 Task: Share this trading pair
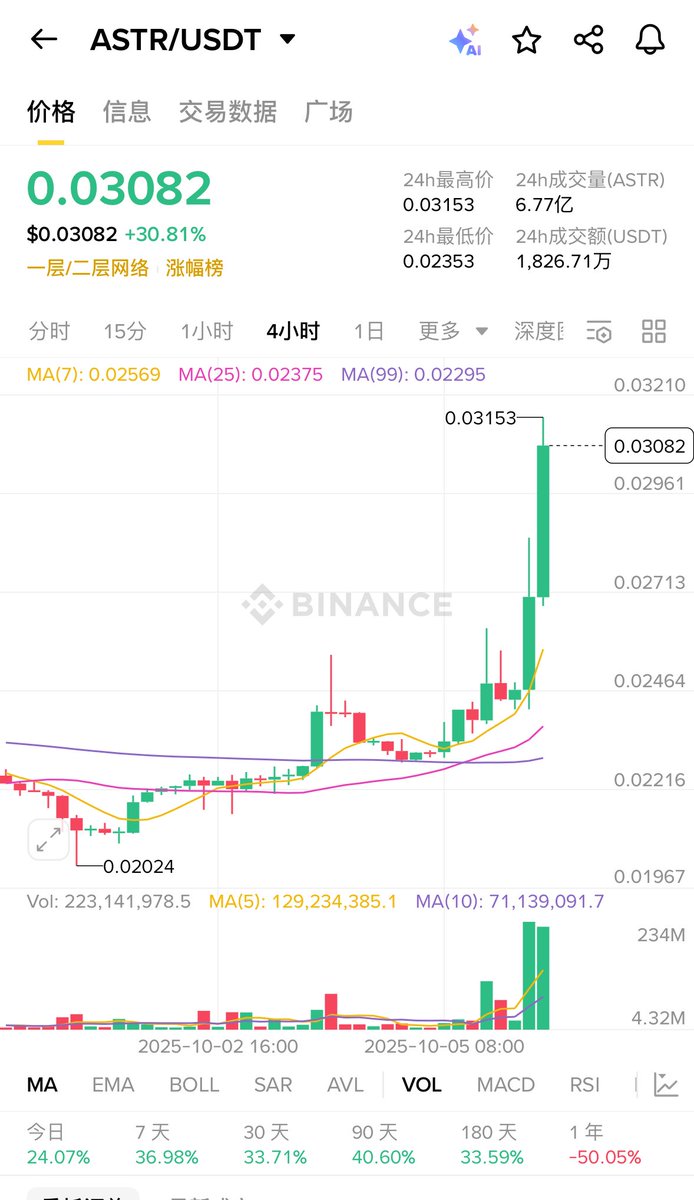click(589, 40)
